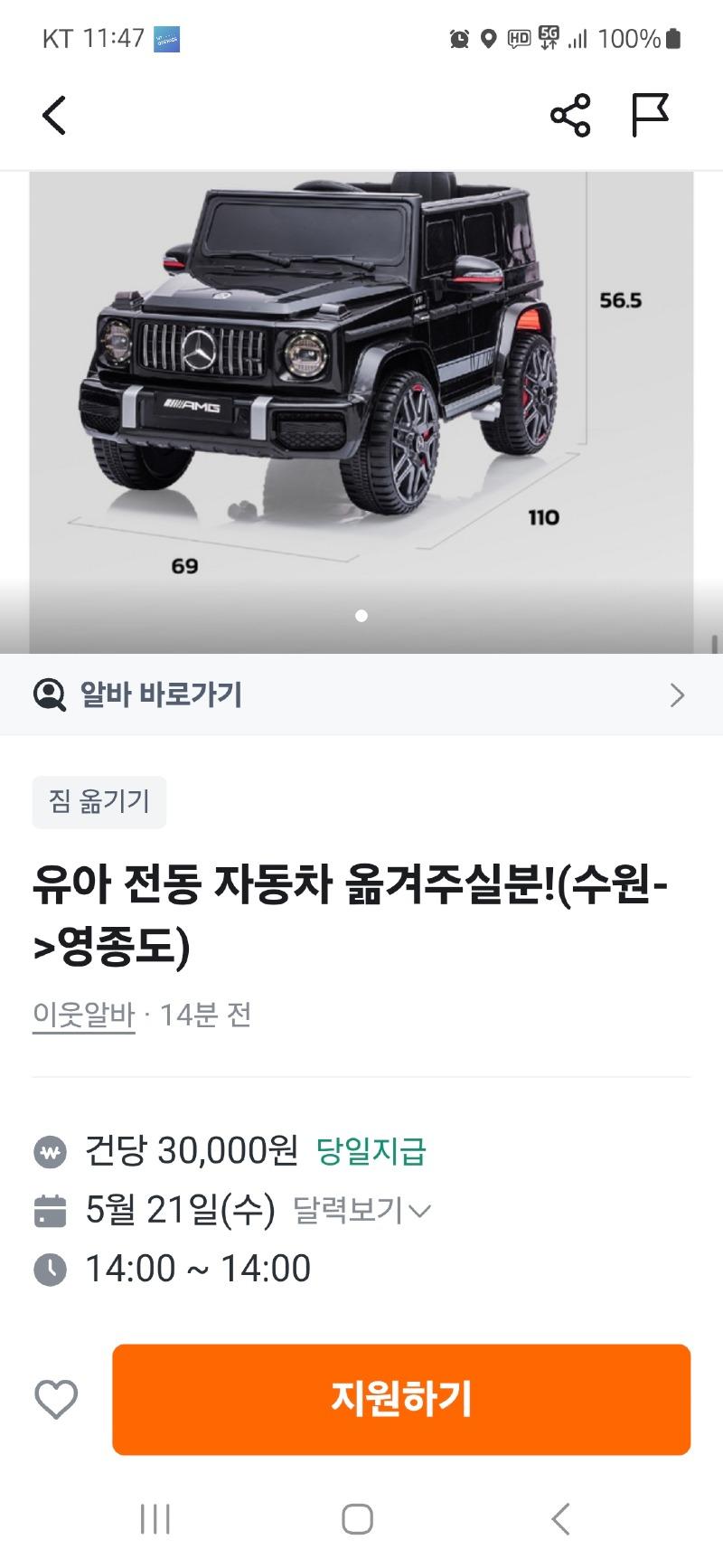
Task: Go back using the top-left arrow
Action: click(x=54, y=116)
